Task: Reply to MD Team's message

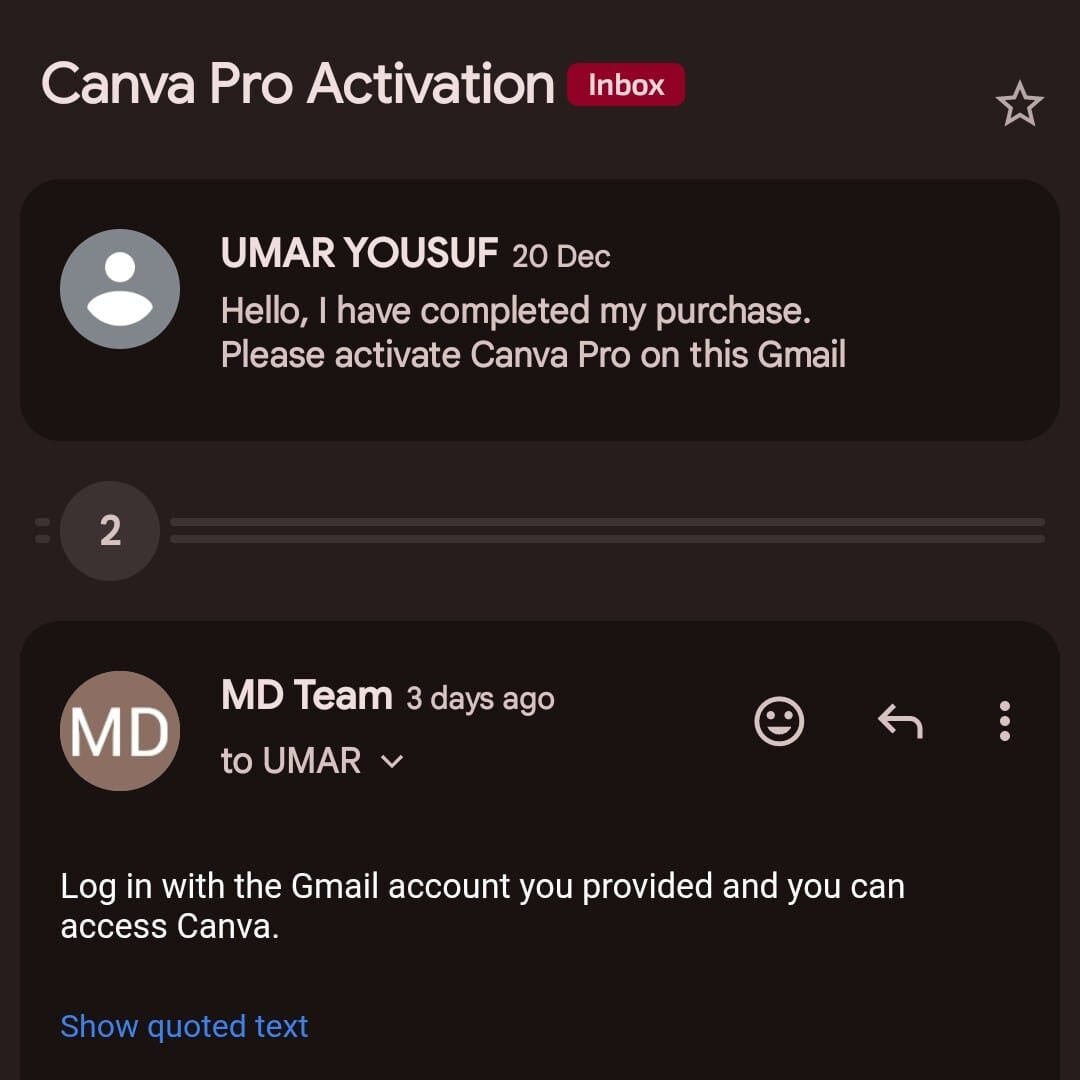Action: [899, 721]
